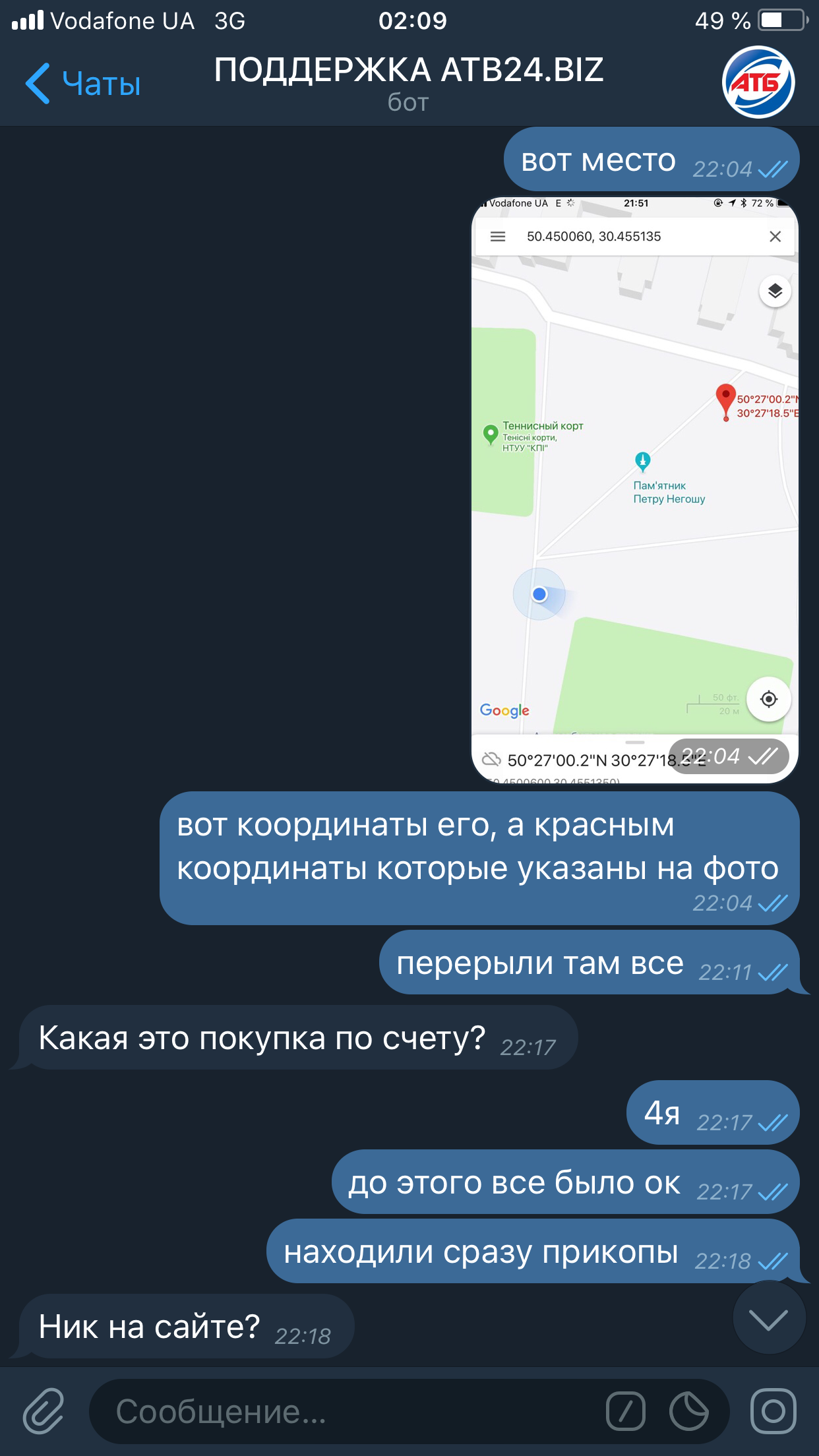Jump to the latest messages
This screenshot has width=819, height=1456.
pos(769,1319)
